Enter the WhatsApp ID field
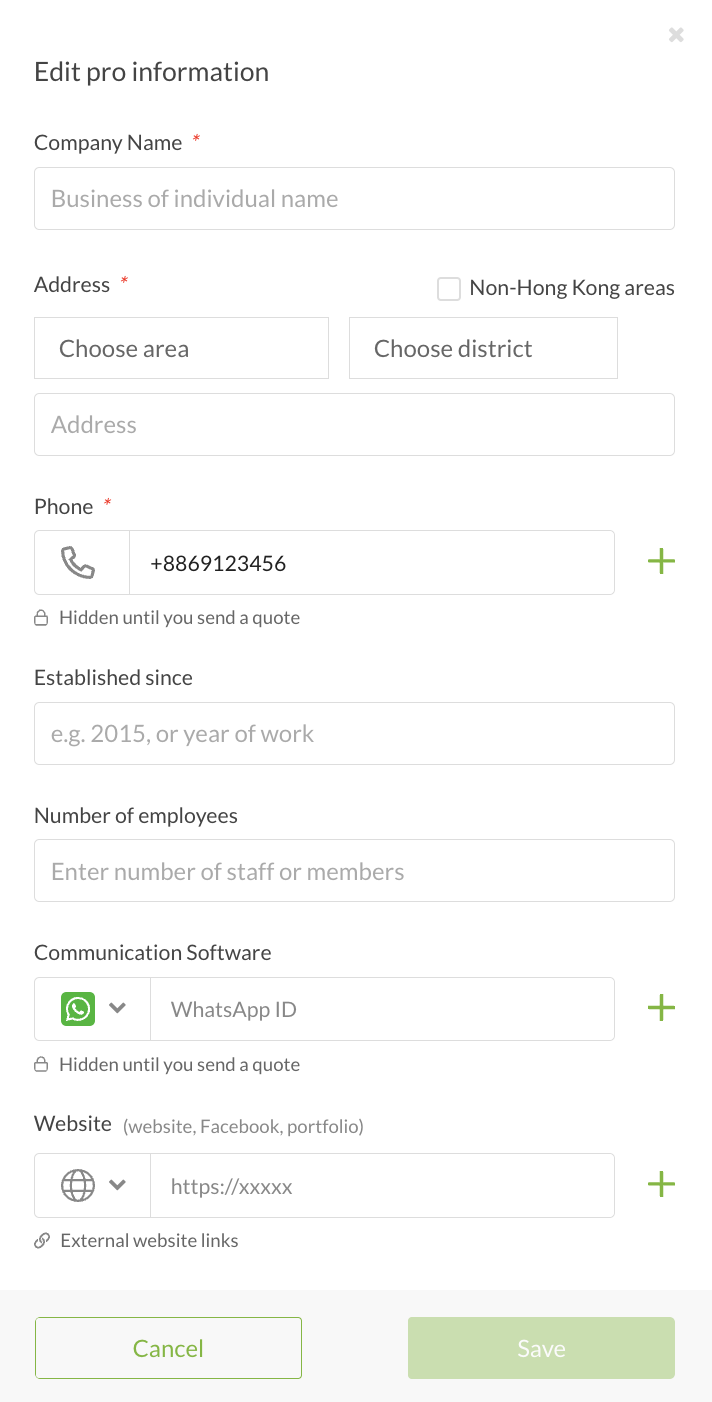The width and height of the screenshot is (712, 1402). [x=382, y=1009]
